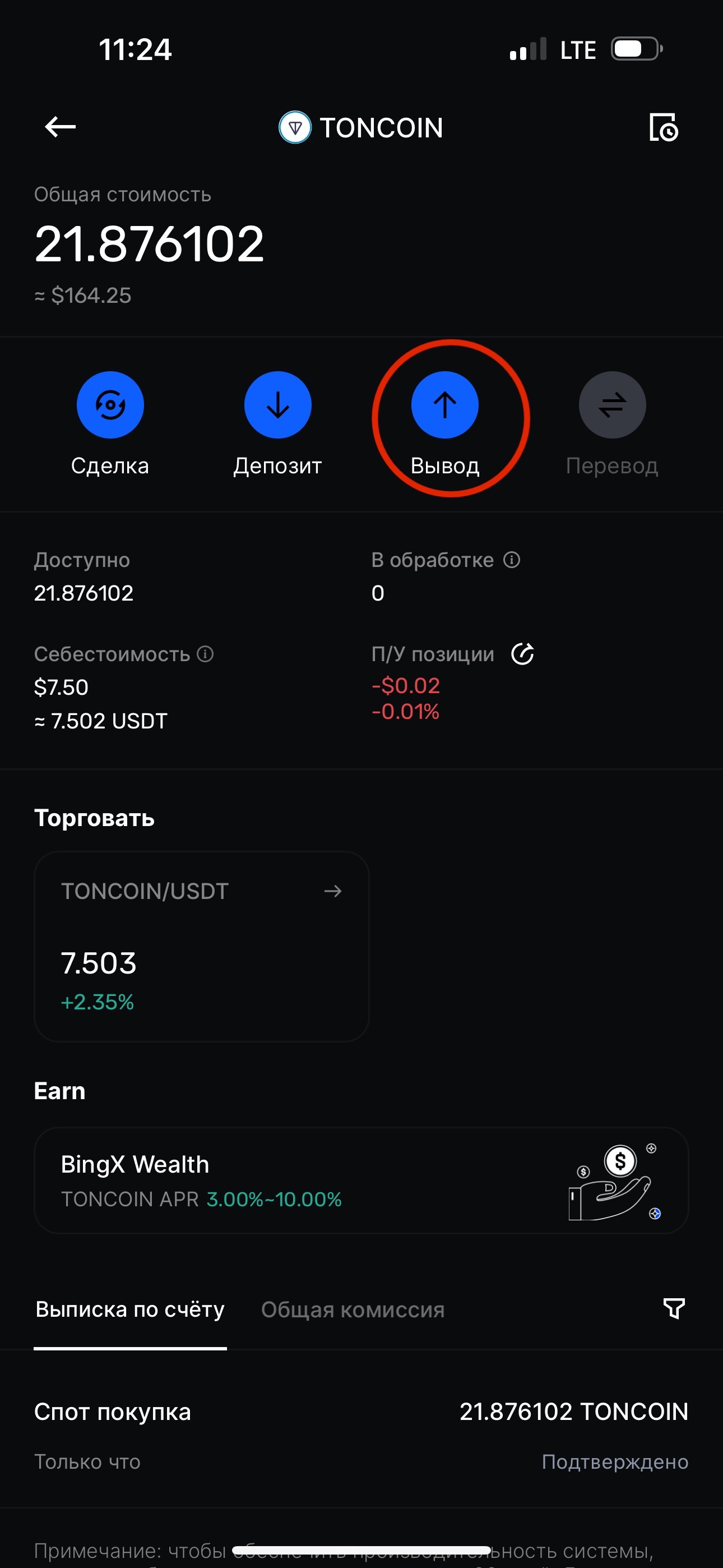Open the TONCOIN/USDT trading pair card
Image resolution: width=723 pixels, height=1568 pixels.
201,946
